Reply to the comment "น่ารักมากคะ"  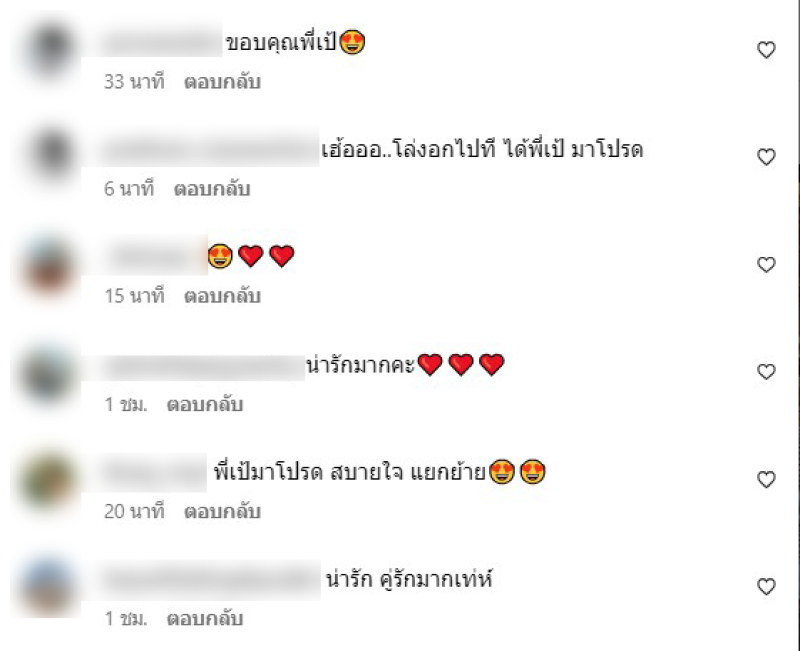pyautogui.click(x=205, y=405)
